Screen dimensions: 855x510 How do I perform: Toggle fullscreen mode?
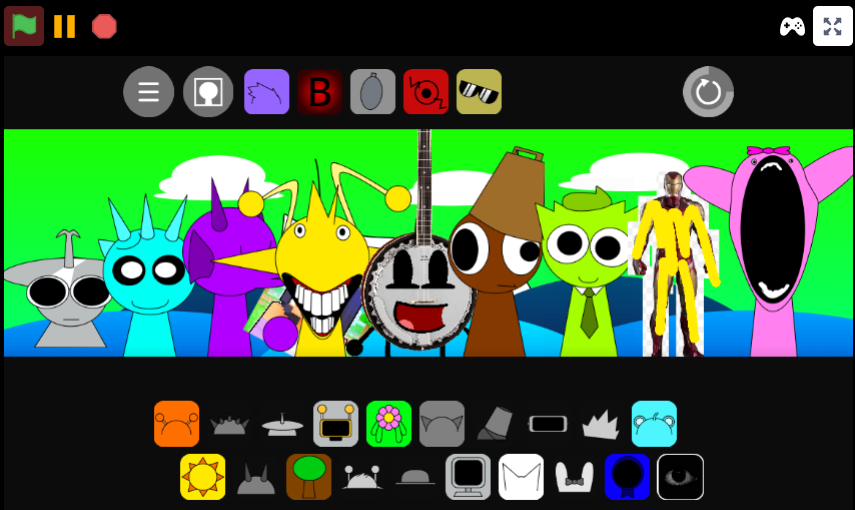[x=833, y=26]
